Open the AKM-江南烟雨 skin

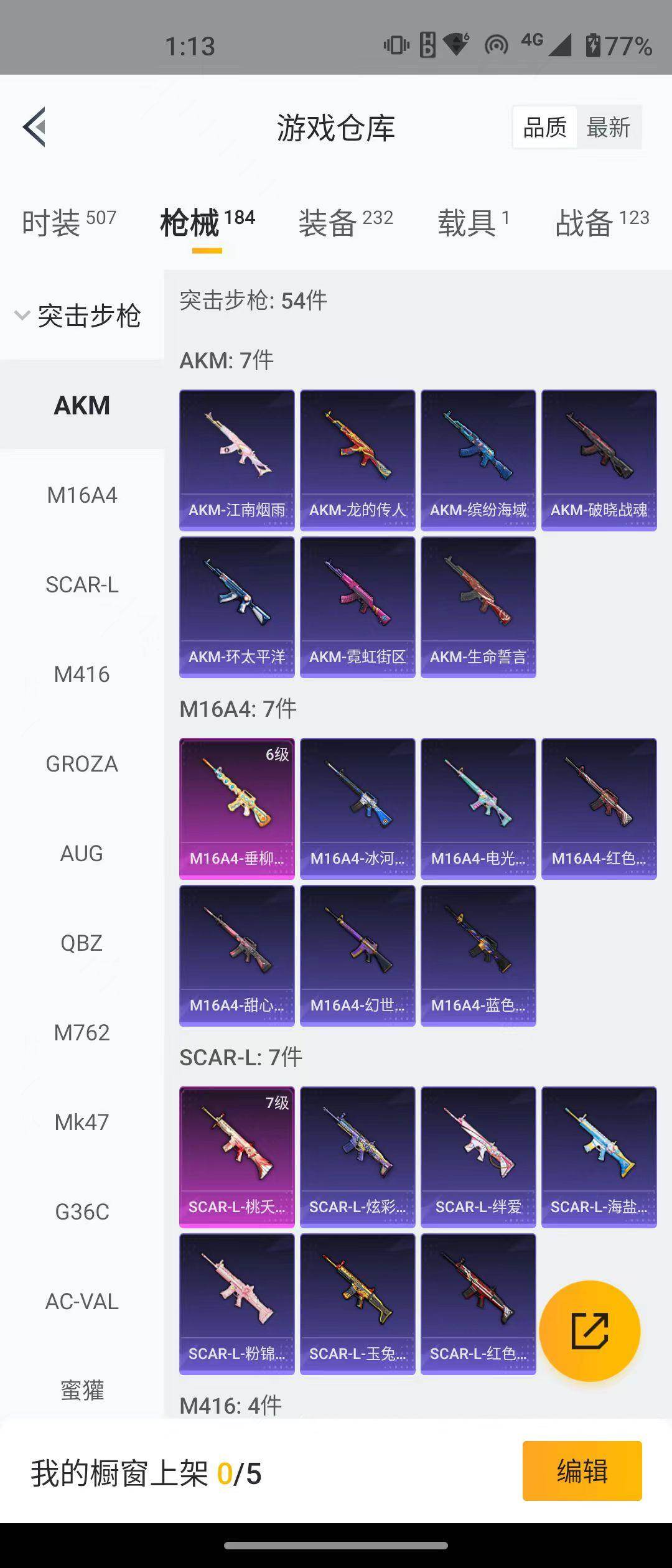click(237, 460)
